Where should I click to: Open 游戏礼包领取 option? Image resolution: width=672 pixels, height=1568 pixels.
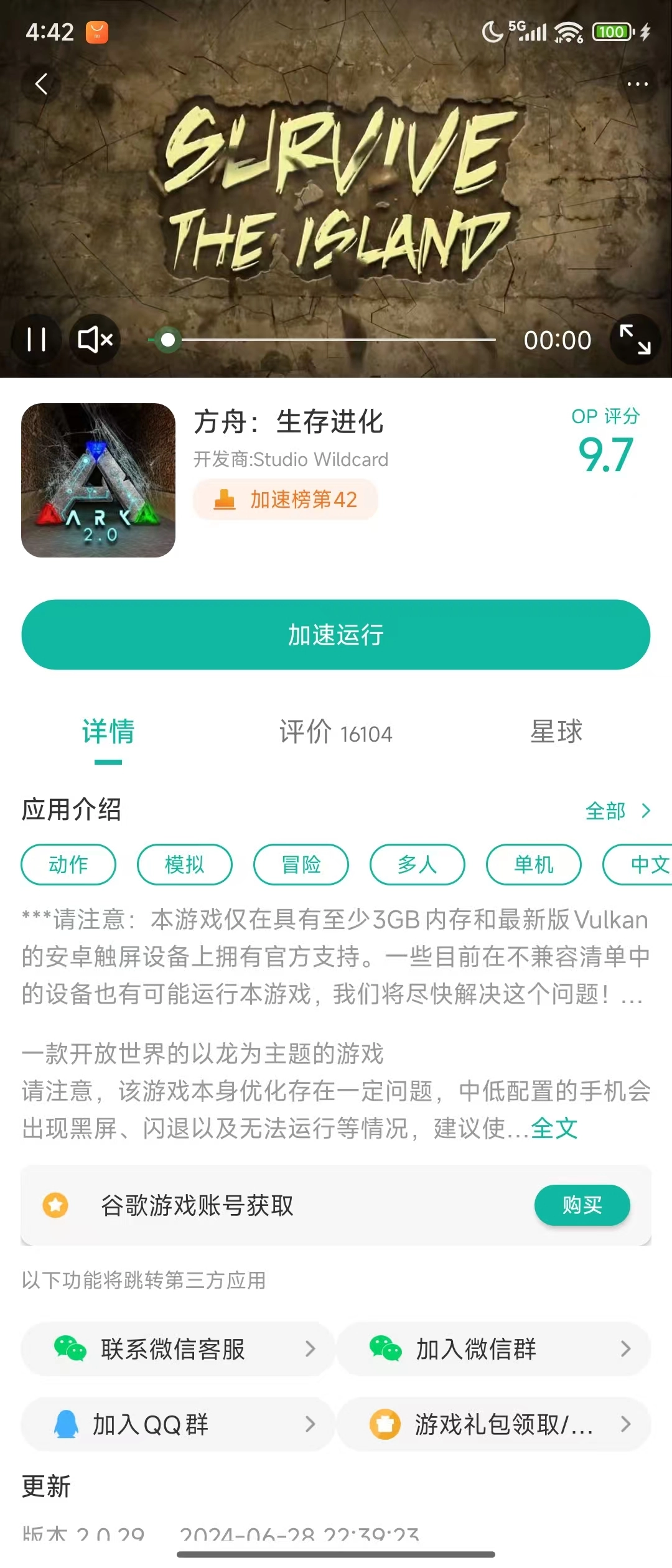[493, 1424]
